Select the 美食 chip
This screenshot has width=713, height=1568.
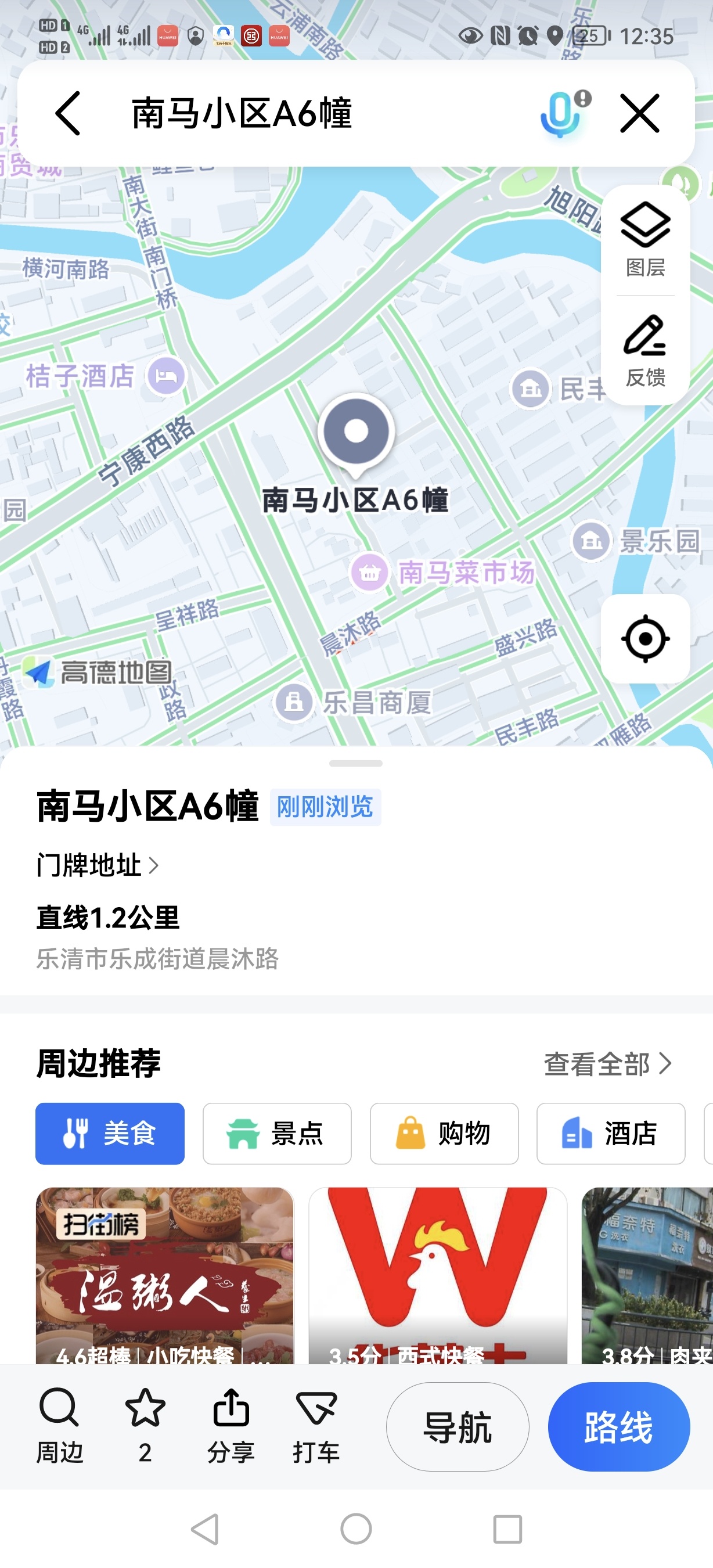(x=110, y=1134)
